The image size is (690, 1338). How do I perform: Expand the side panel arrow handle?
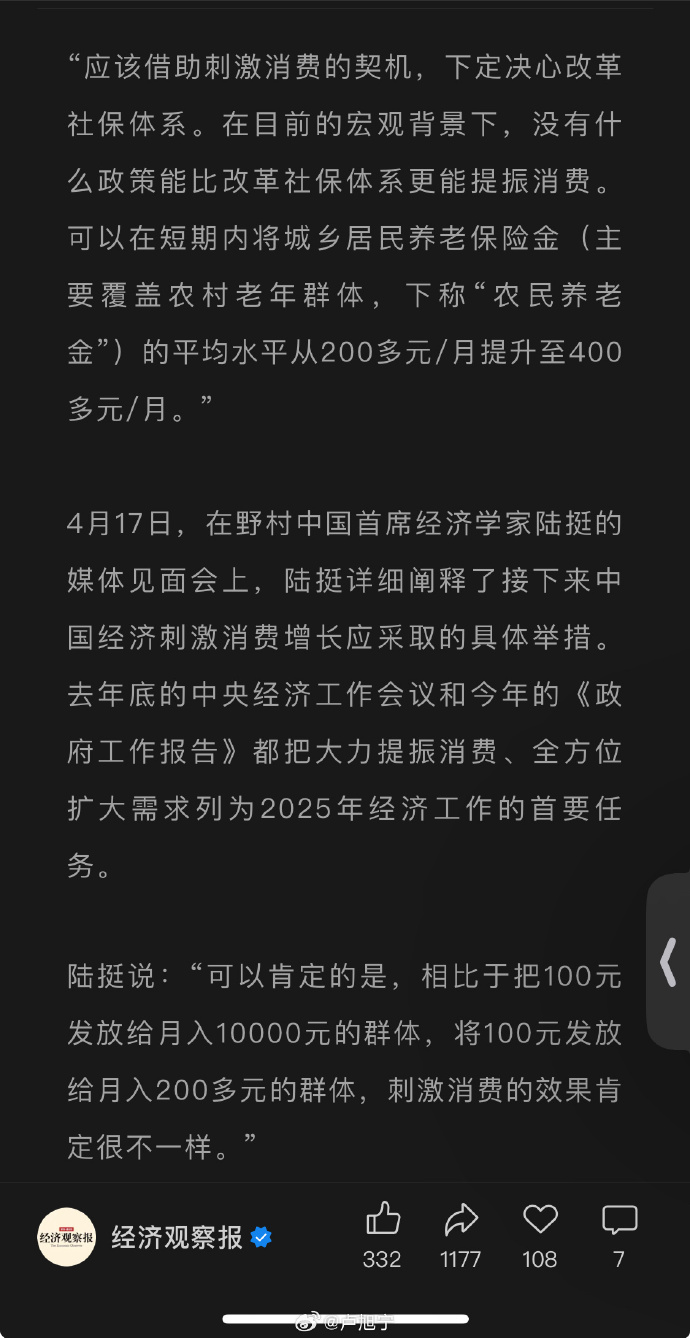(x=669, y=961)
